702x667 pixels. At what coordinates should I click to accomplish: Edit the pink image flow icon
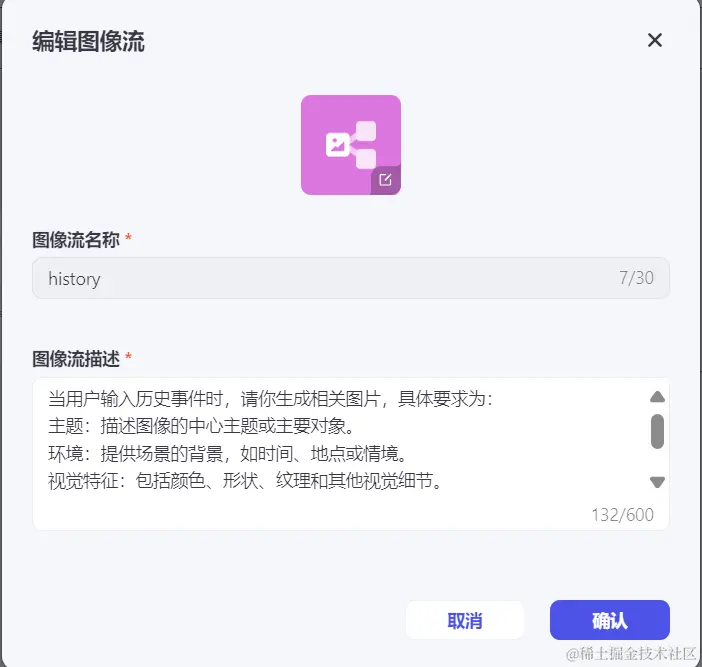click(x=386, y=181)
